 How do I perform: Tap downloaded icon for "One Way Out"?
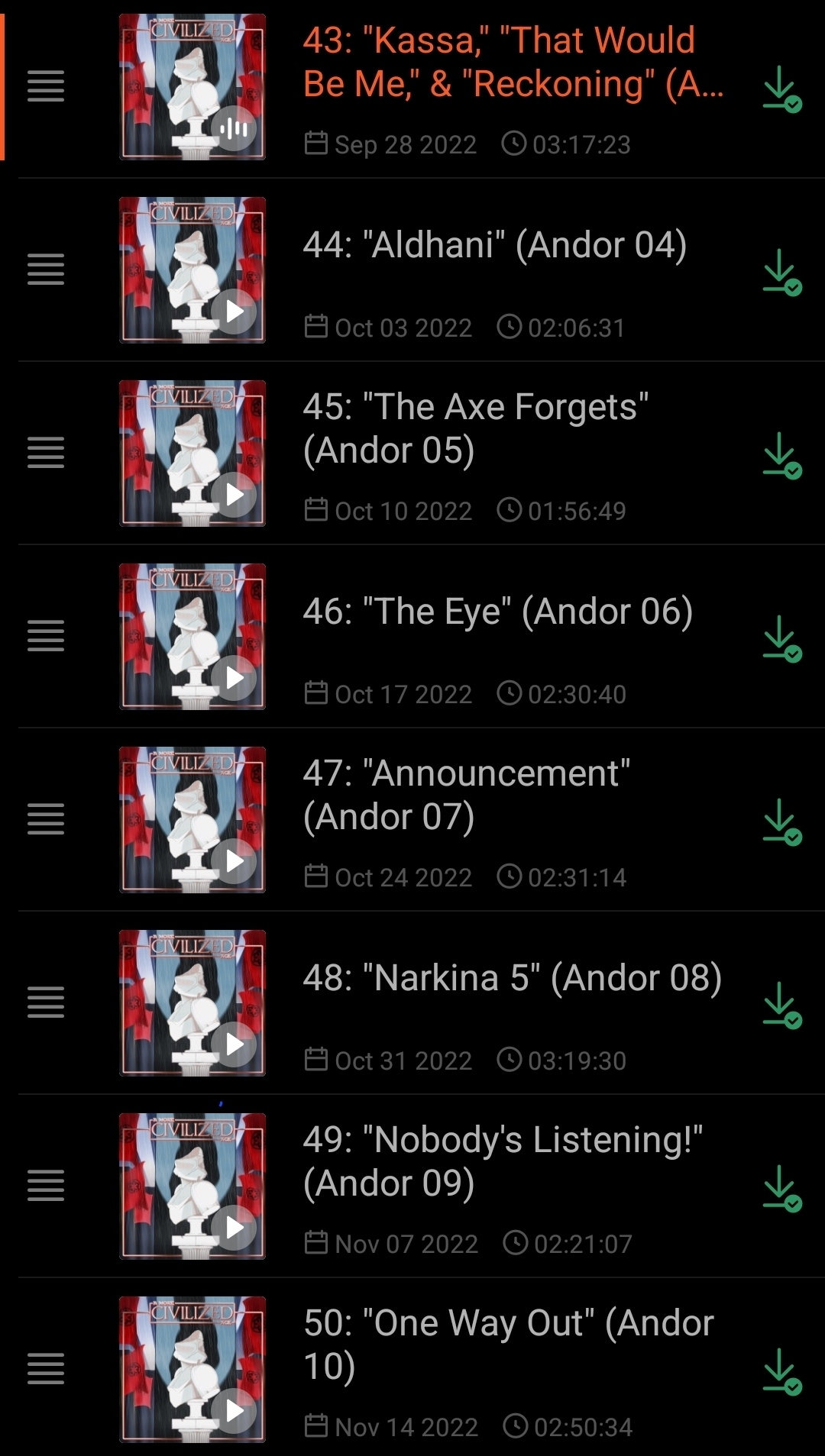coord(781,1371)
